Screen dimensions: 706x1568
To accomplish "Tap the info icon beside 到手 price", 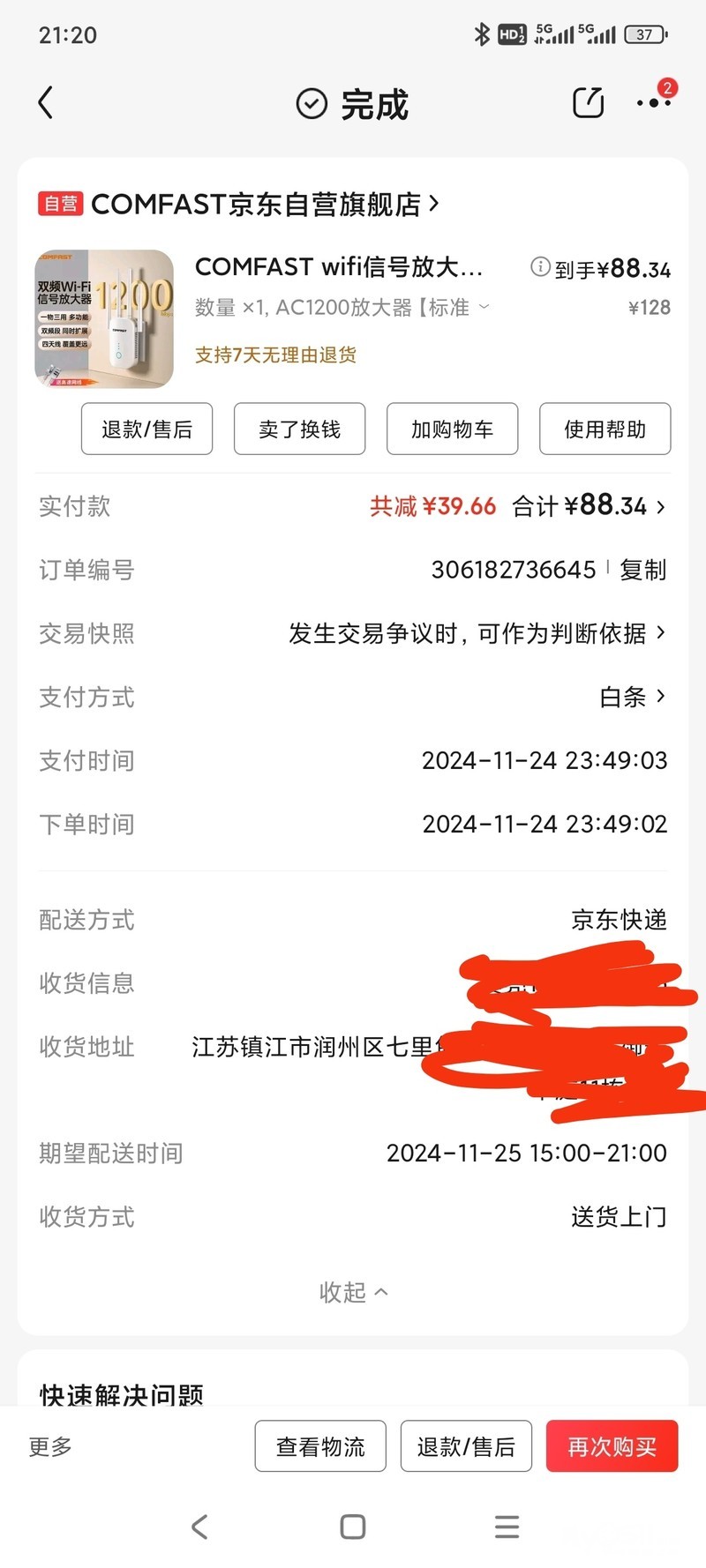I will coord(540,266).
